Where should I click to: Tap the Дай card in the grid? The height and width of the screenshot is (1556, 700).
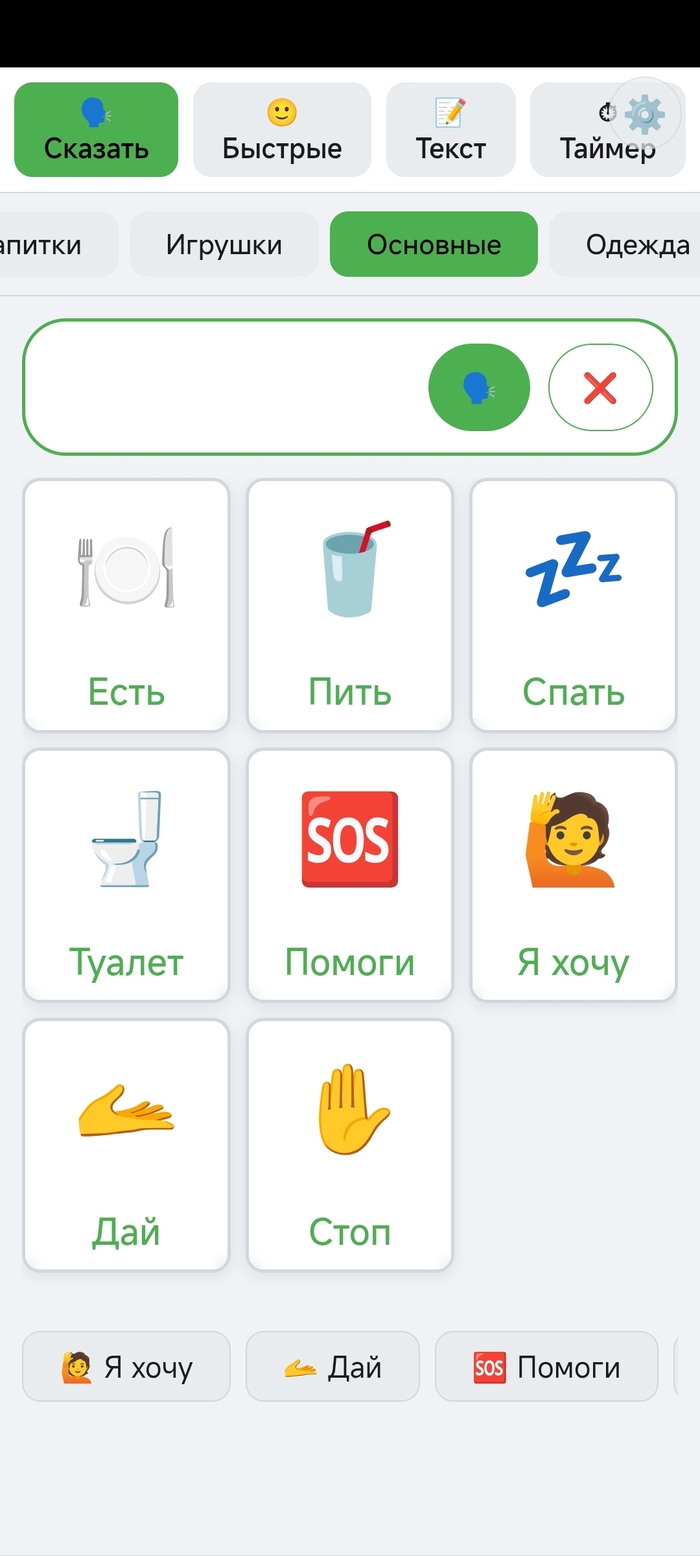coord(126,1145)
